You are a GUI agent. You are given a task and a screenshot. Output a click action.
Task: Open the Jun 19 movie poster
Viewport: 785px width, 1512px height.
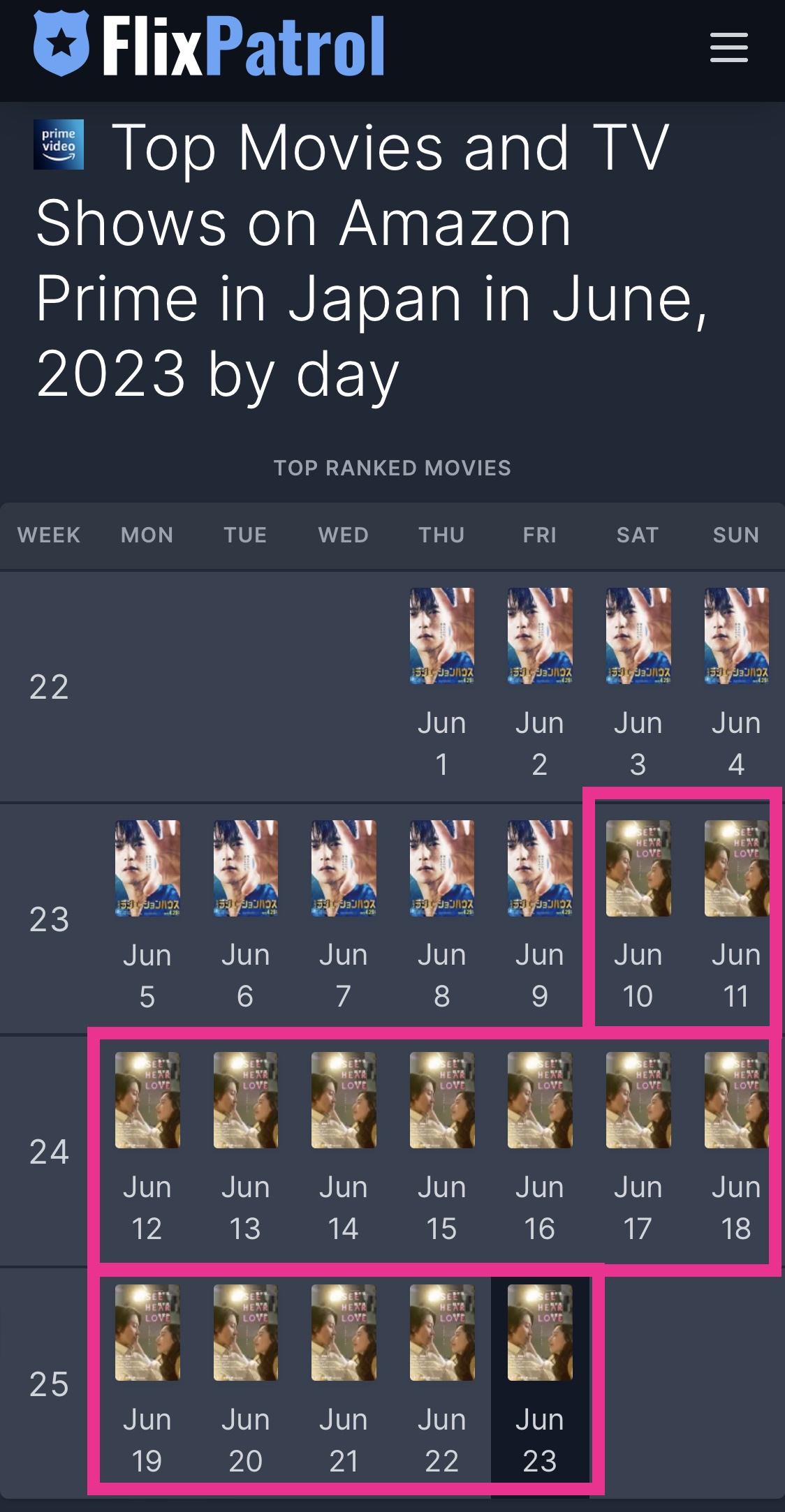click(x=147, y=1333)
